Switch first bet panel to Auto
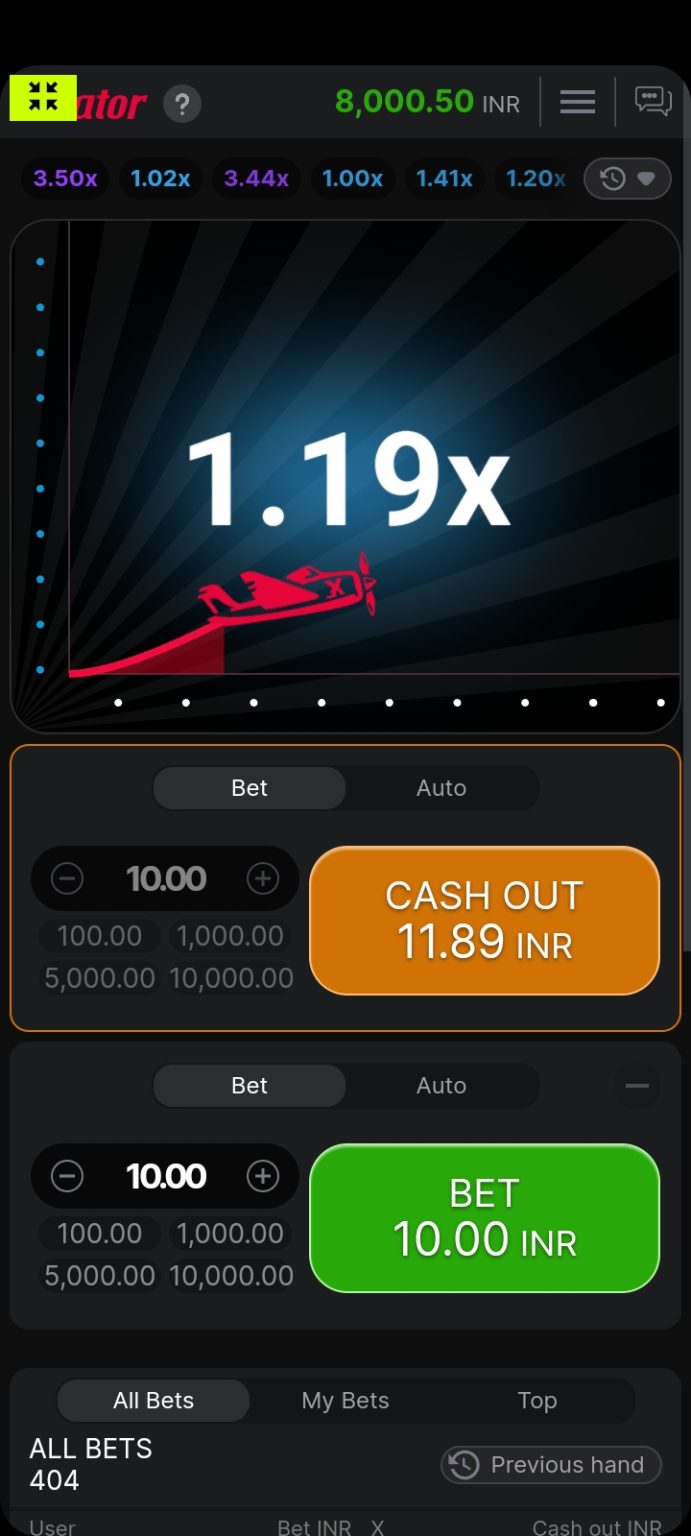The width and height of the screenshot is (691, 1536). pos(441,788)
